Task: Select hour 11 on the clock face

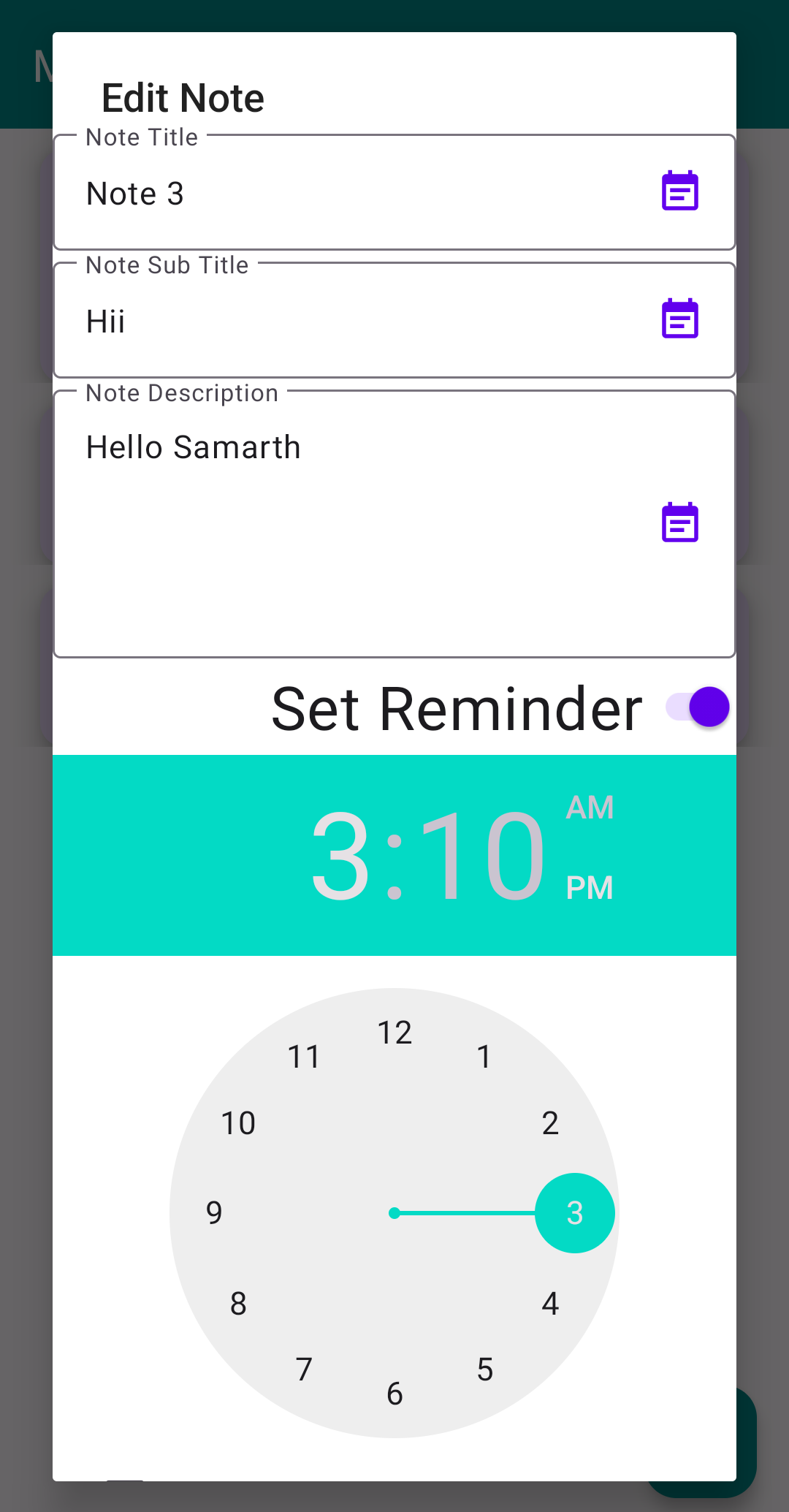Action: pos(305,1055)
